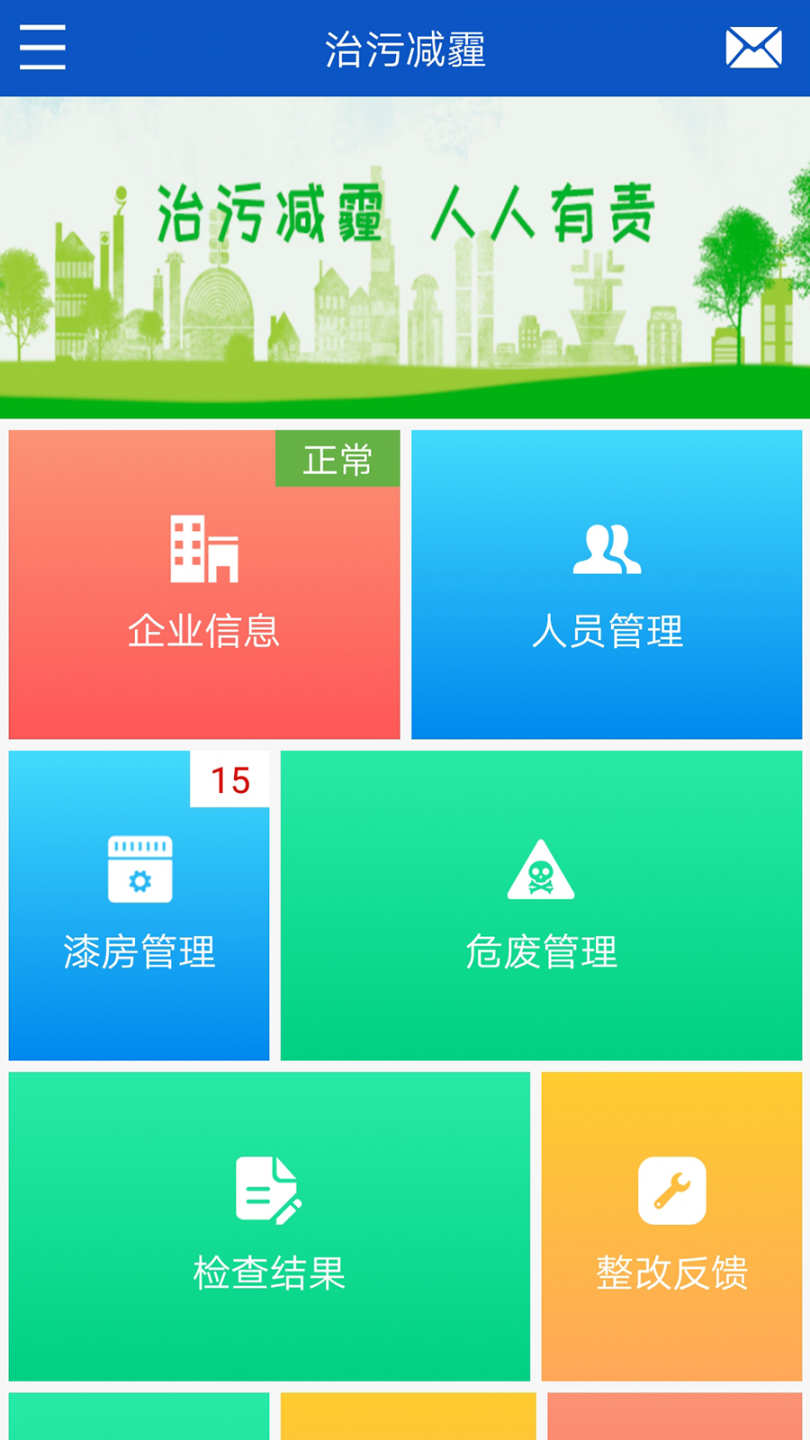Screen dimensions: 810x1440
Task: Open the messages envelope icon
Action: coord(753,48)
